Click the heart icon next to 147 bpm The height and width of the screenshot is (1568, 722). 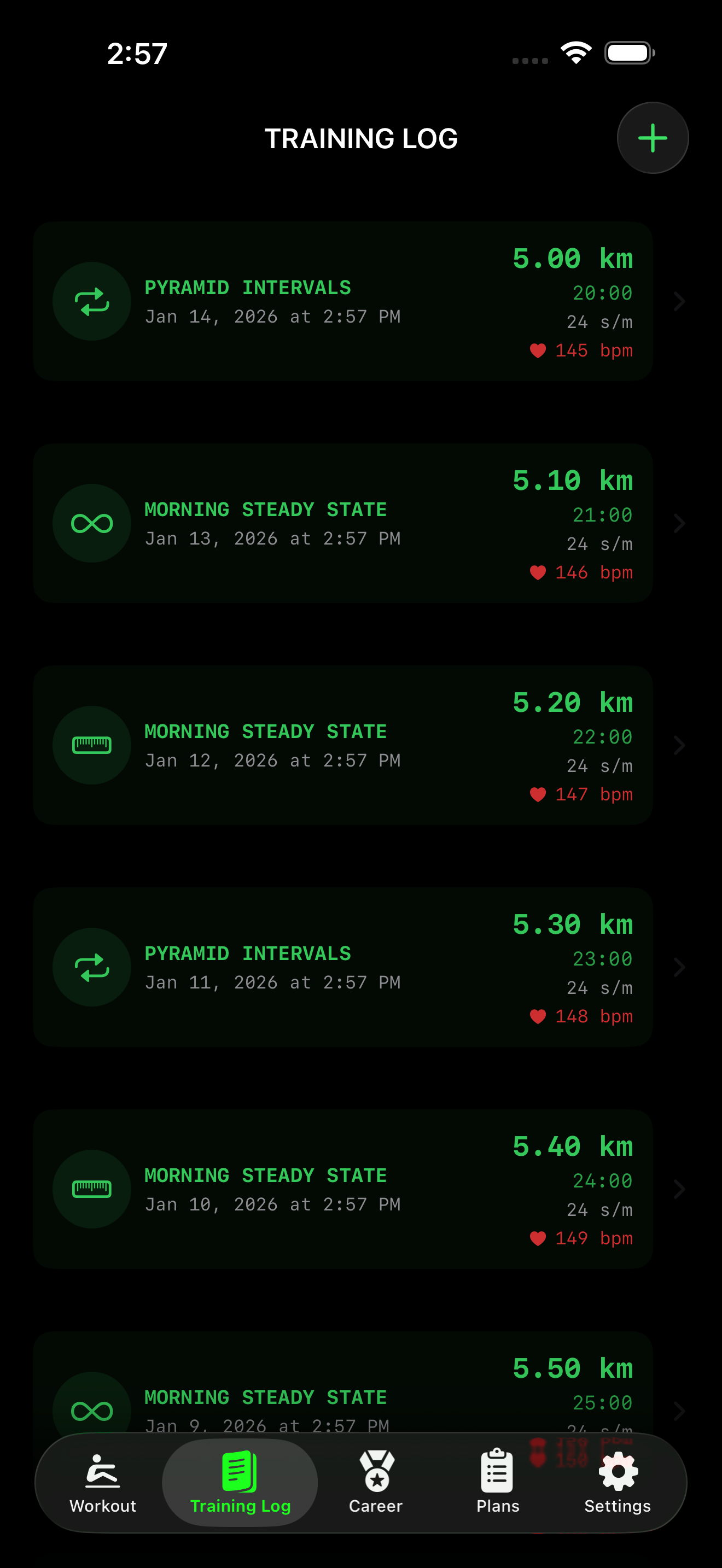[x=539, y=794]
